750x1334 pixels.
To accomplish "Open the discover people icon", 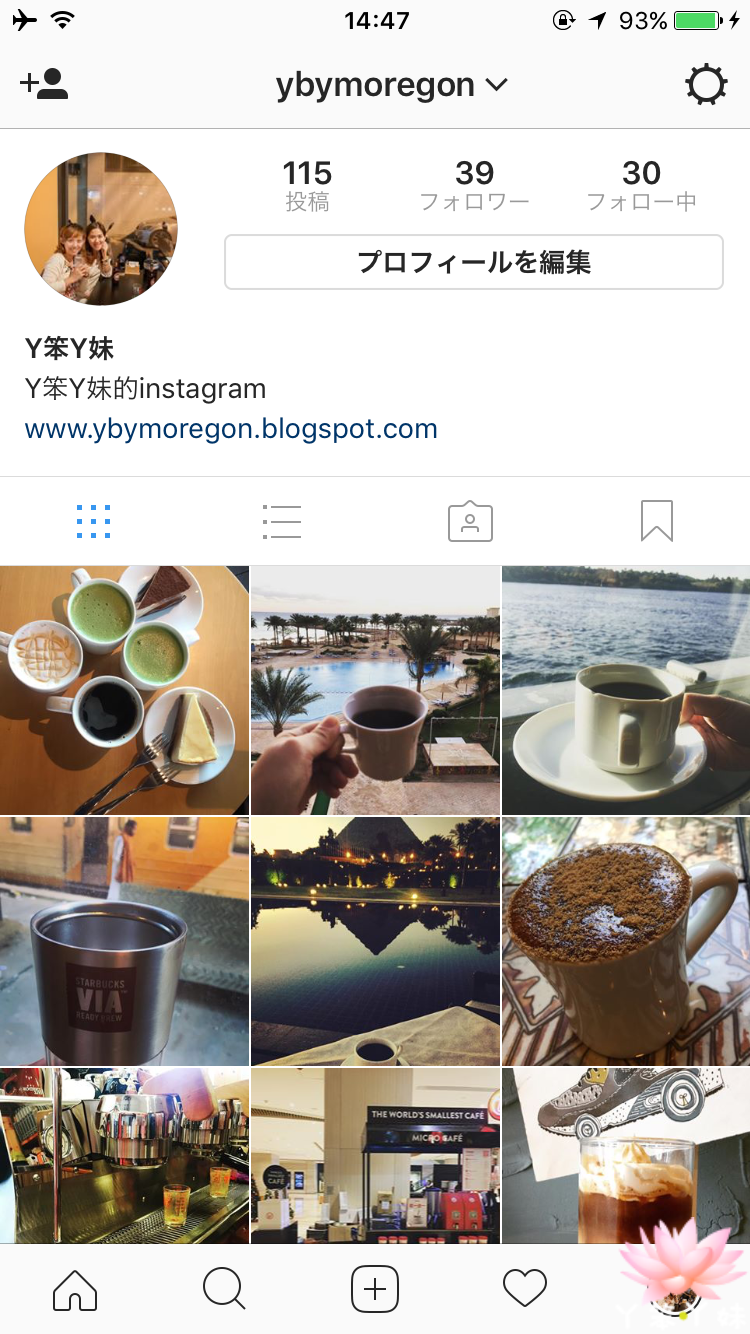I will coord(44,84).
